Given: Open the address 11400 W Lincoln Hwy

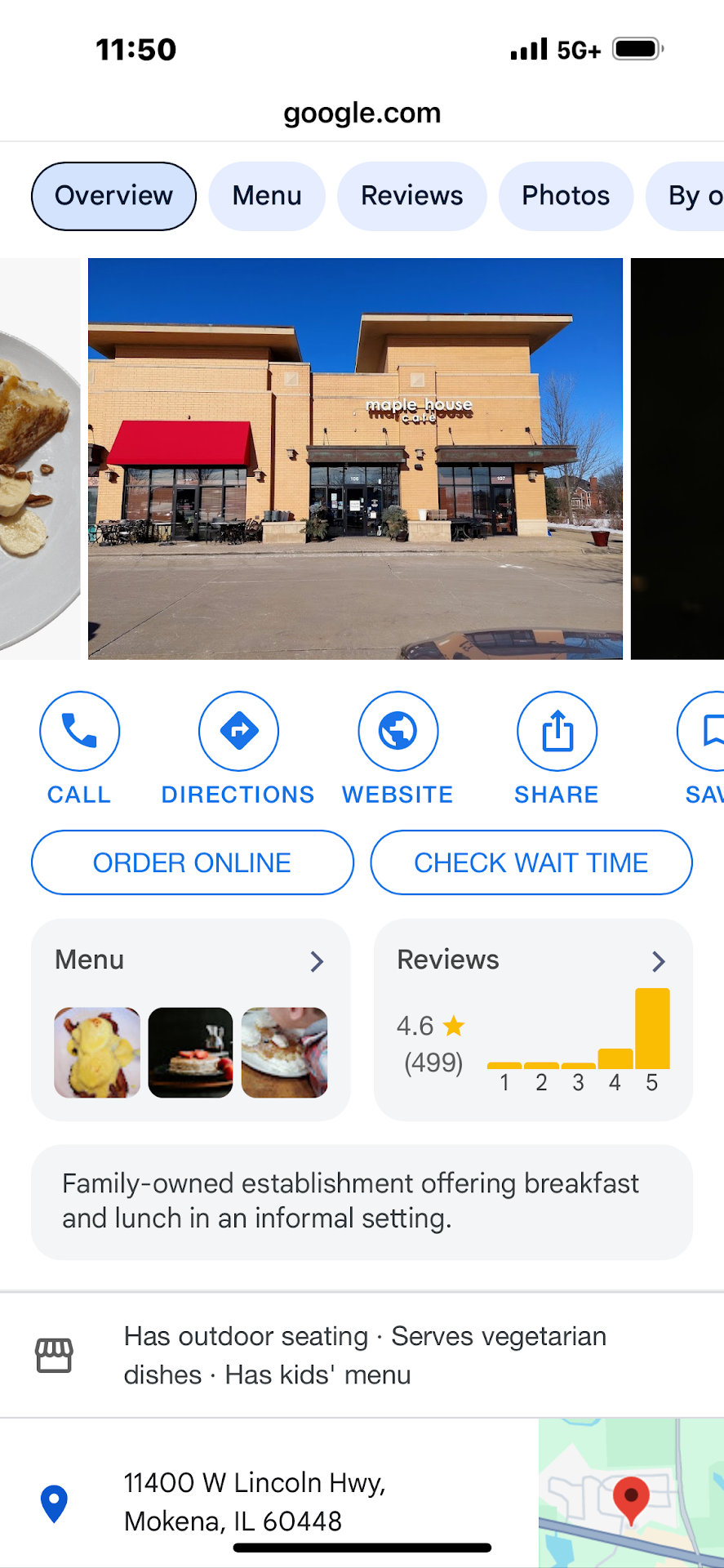Looking at the screenshot, I should coord(255,1501).
